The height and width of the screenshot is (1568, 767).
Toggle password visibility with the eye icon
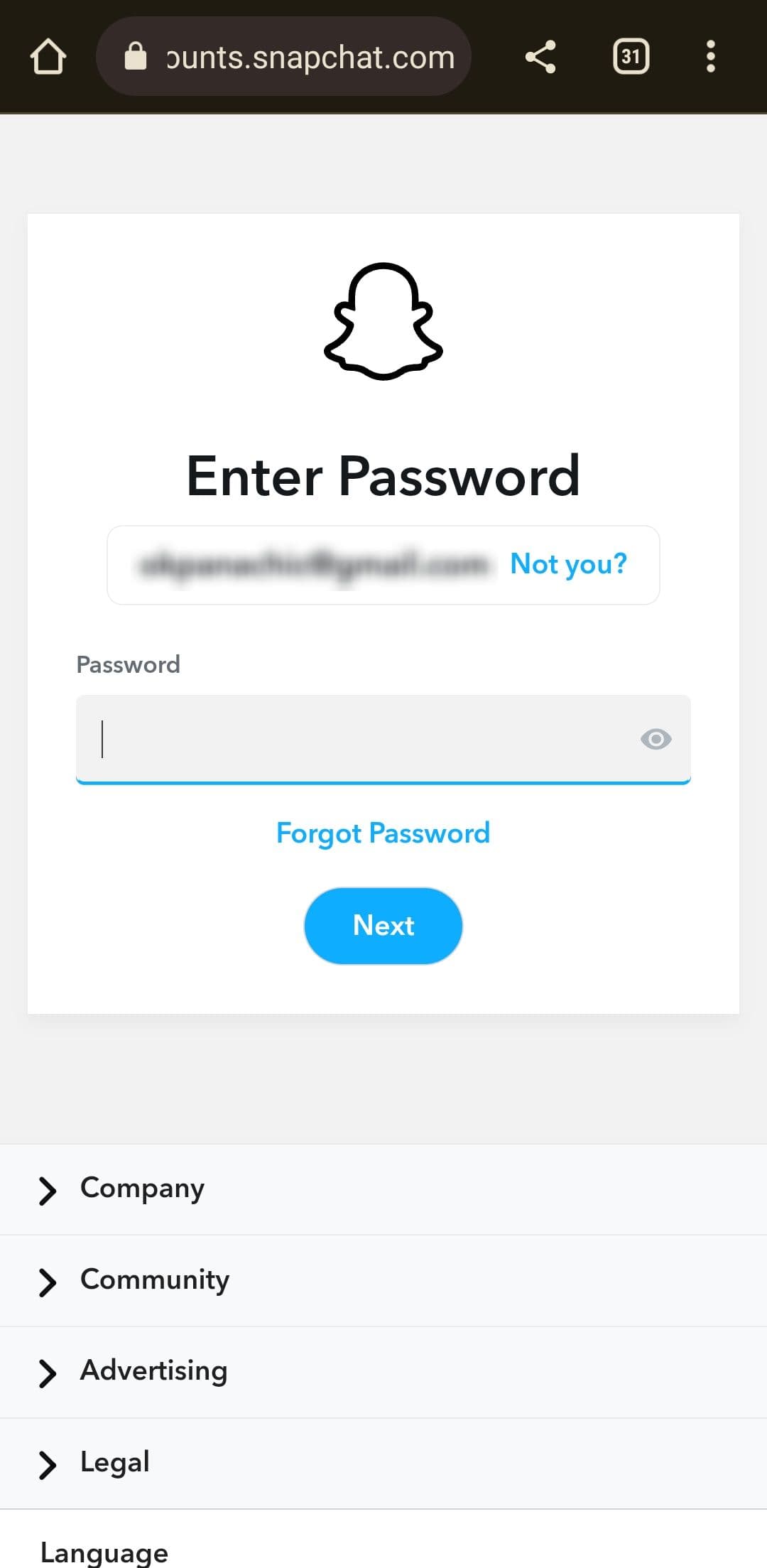tap(656, 739)
